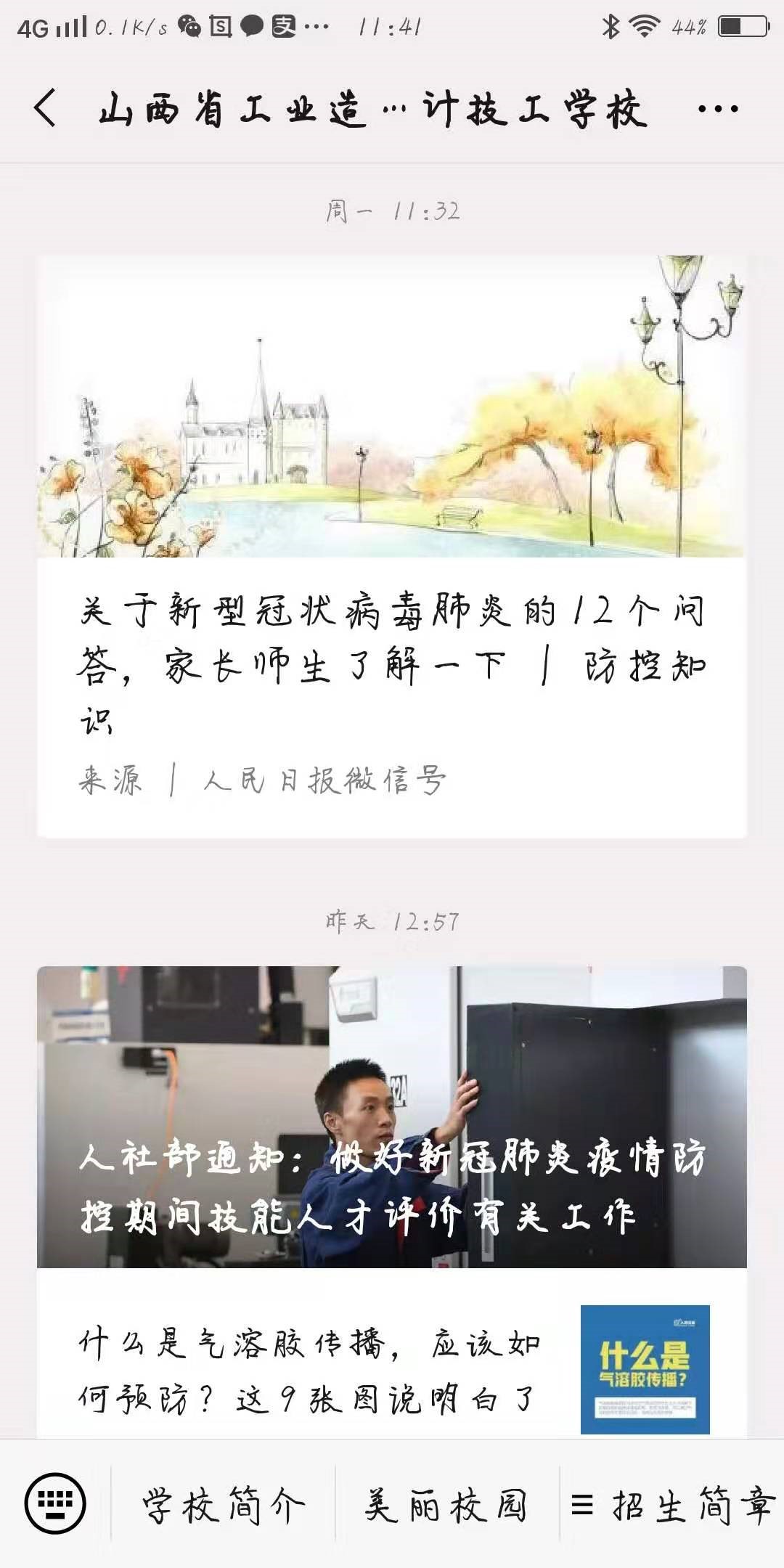Image resolution: width=784 pixels, height=1568 pixels.
Task: Read article about 气溶胶传播 prevention
Action: click(x=312, y=1372)
